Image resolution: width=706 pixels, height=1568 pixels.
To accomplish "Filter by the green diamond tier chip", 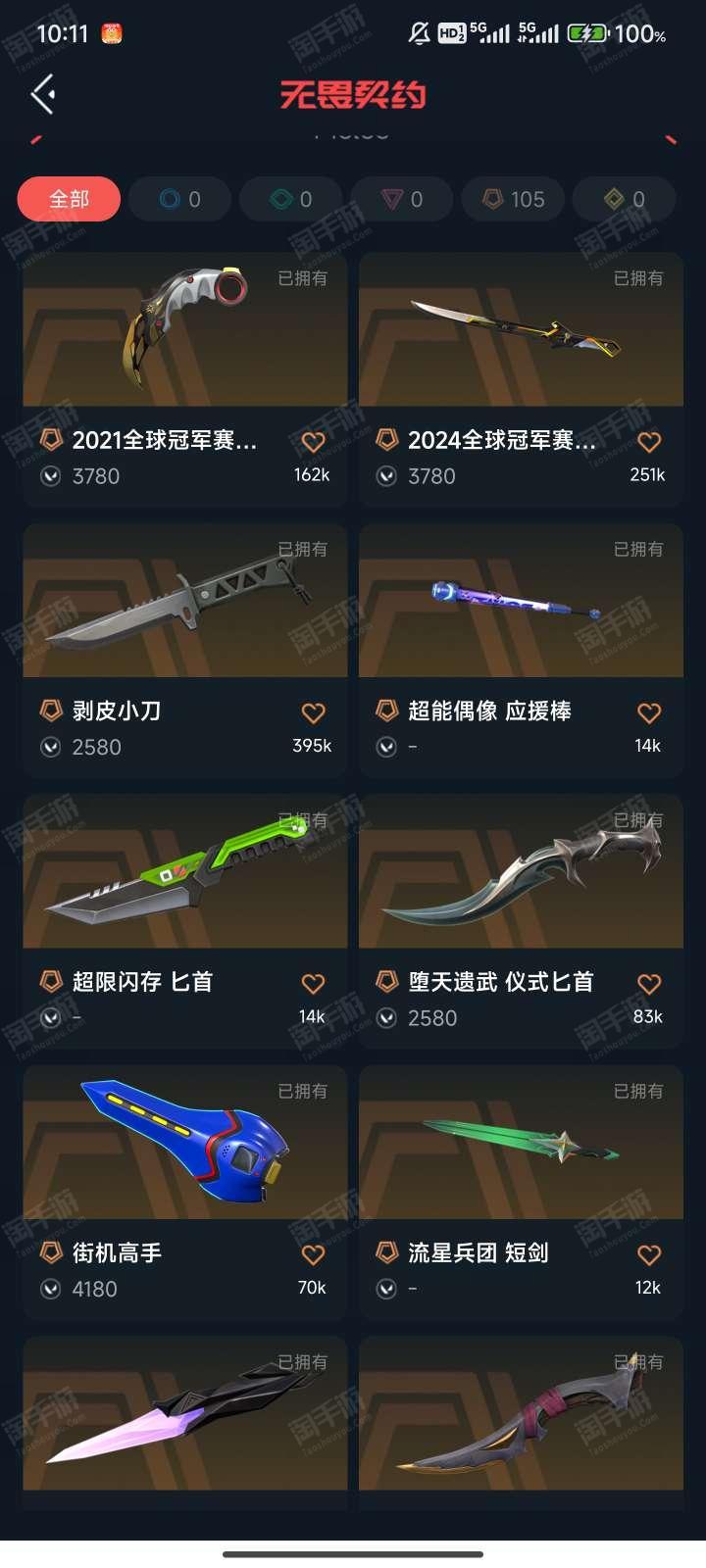I will click(290, 200).
